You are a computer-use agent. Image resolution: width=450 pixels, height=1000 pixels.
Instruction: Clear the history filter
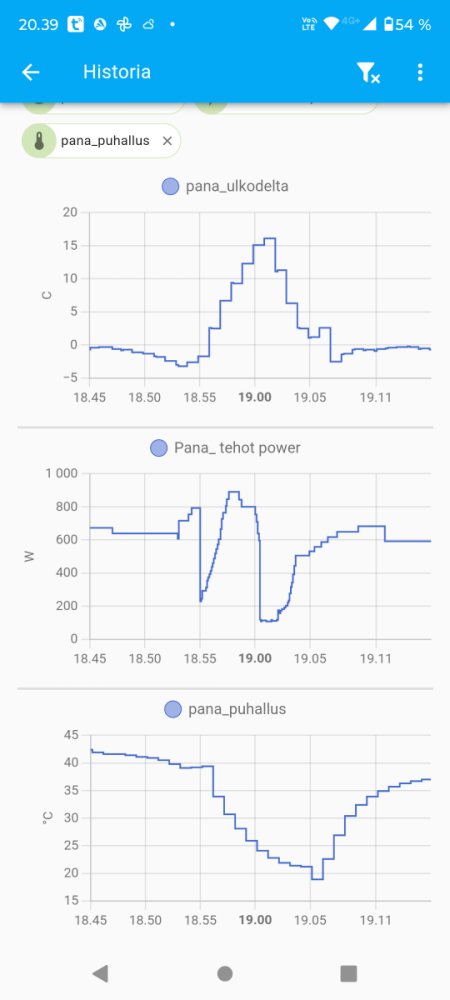(x=368, y=72)
